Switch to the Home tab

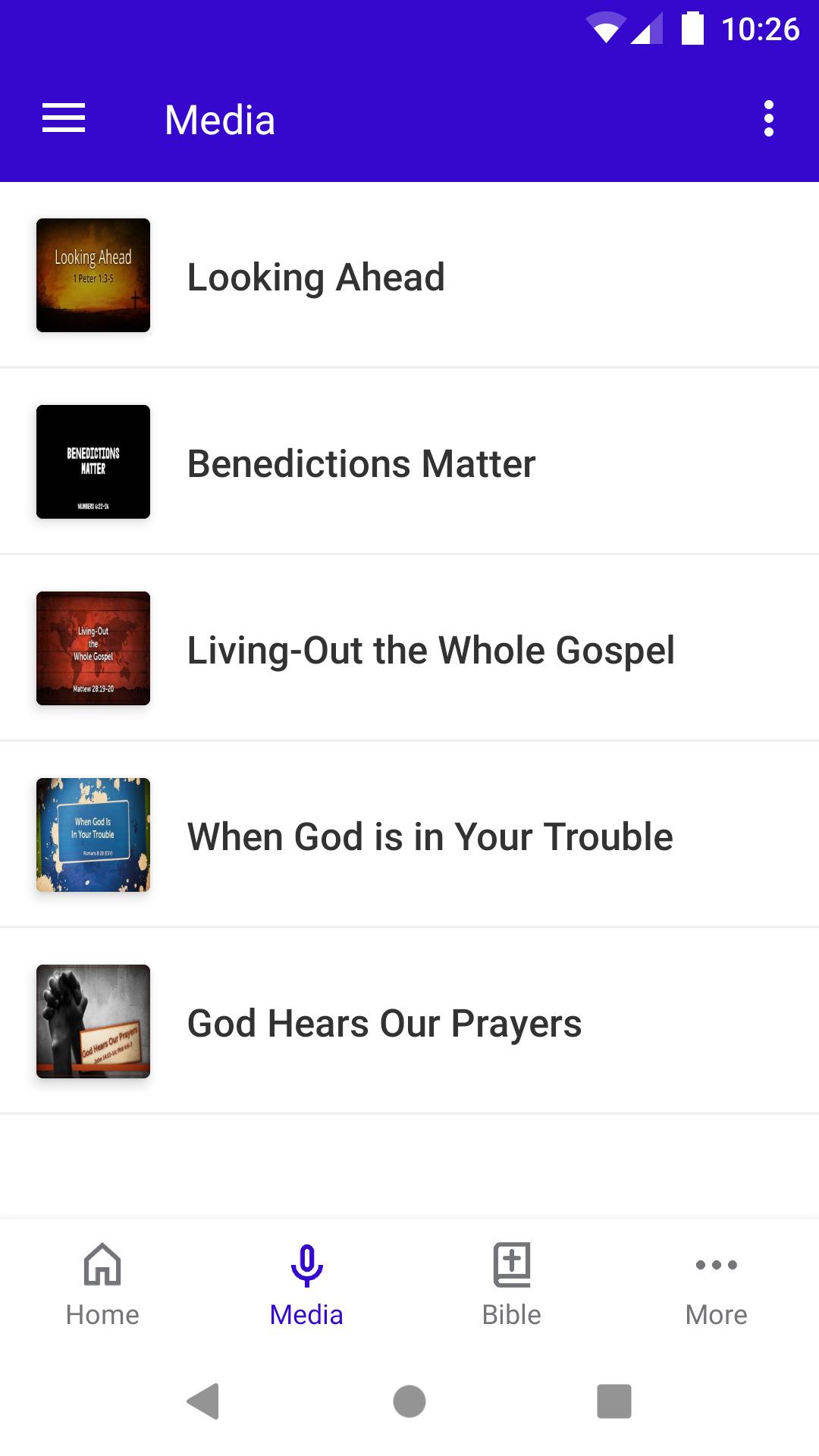102,1285
